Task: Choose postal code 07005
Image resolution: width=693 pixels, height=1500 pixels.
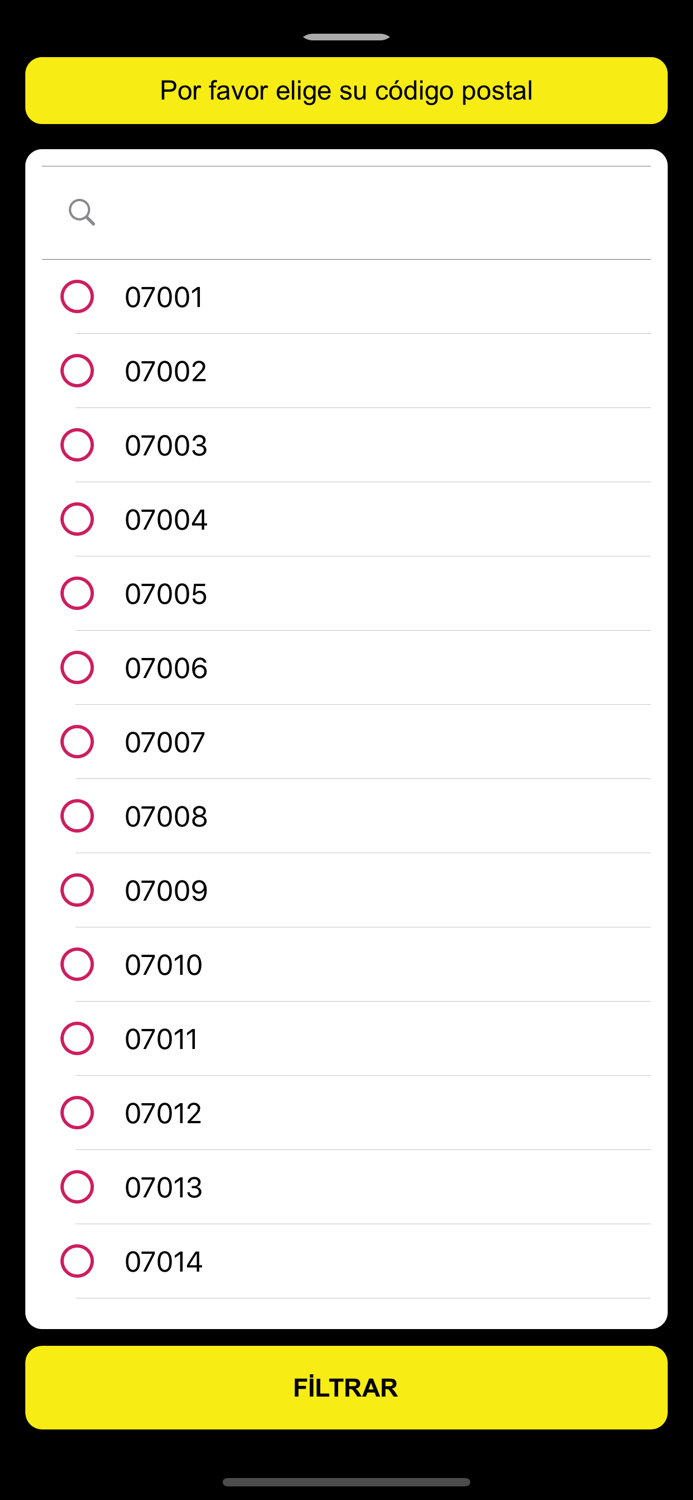Action: click(78, 593)
